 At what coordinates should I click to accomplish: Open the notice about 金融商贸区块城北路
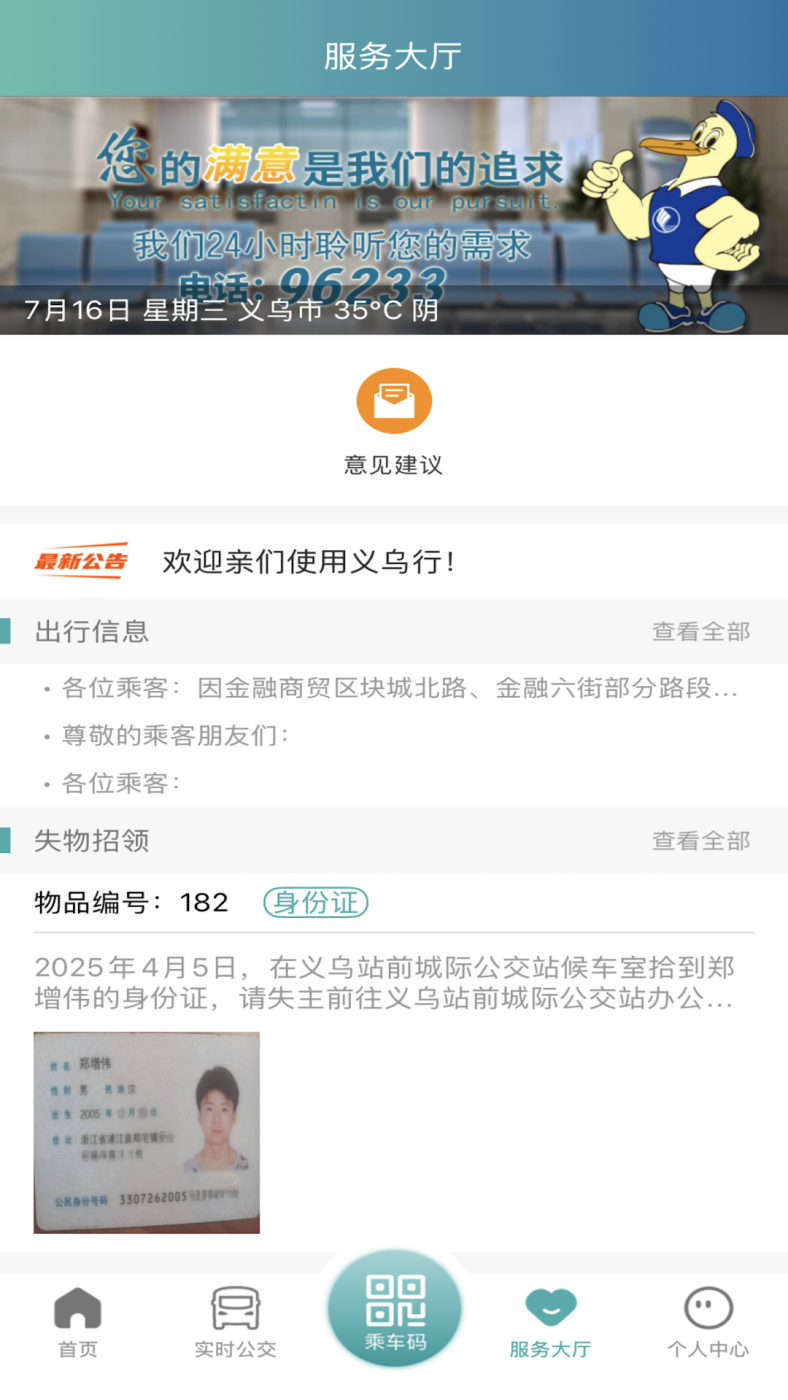[400, 688]
